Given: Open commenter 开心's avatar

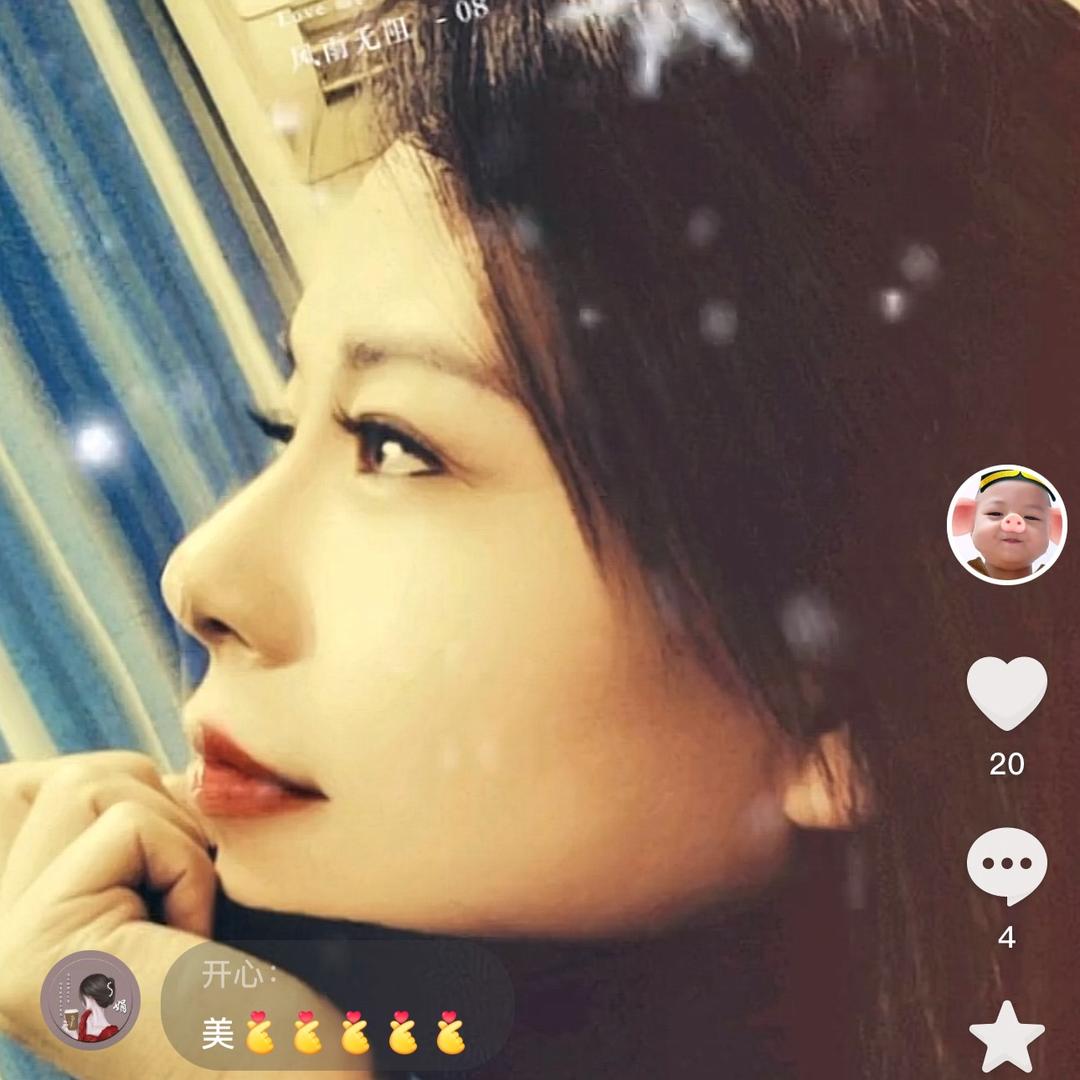Looking at the screenshot, I should click(x=90, y=1000).
